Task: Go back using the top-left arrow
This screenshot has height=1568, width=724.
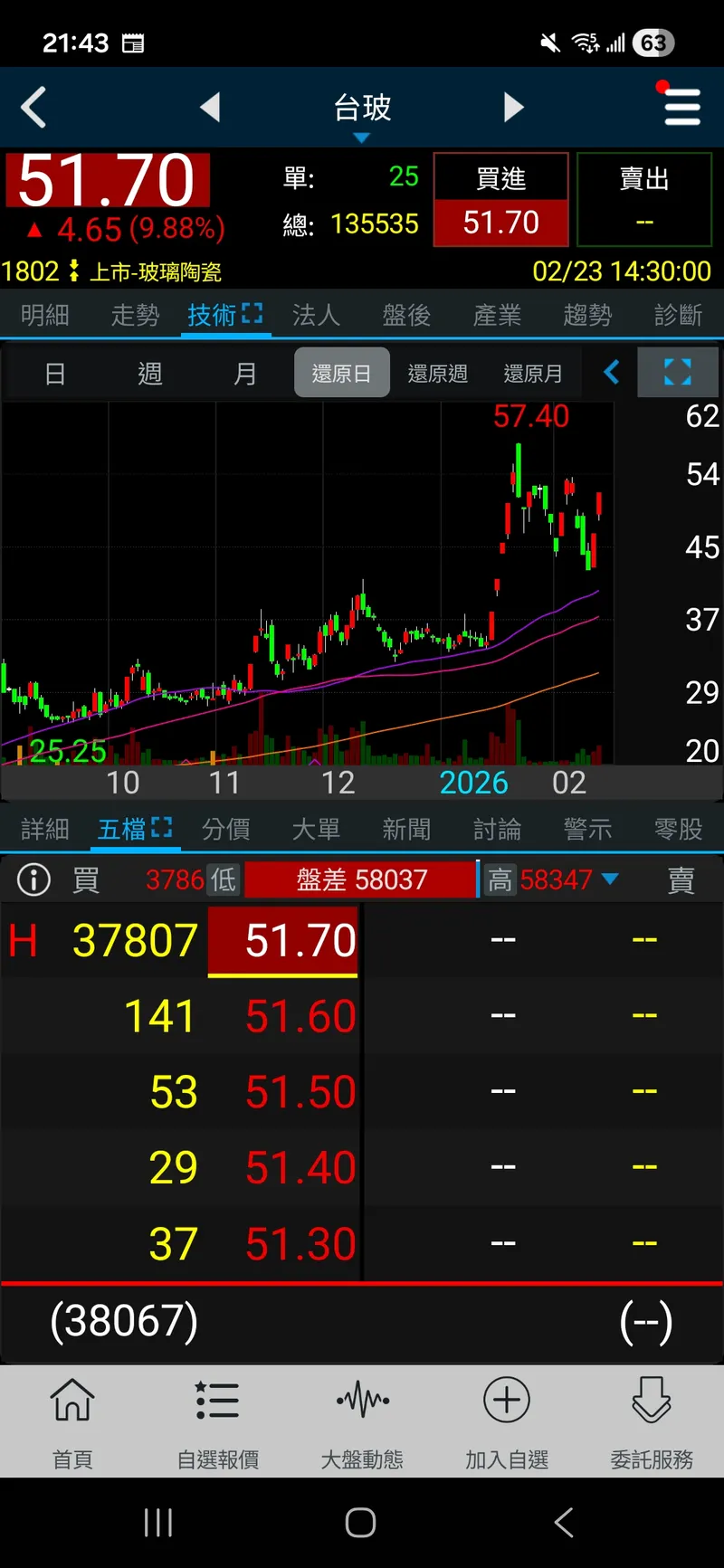Action: click(x=34, y=108)
